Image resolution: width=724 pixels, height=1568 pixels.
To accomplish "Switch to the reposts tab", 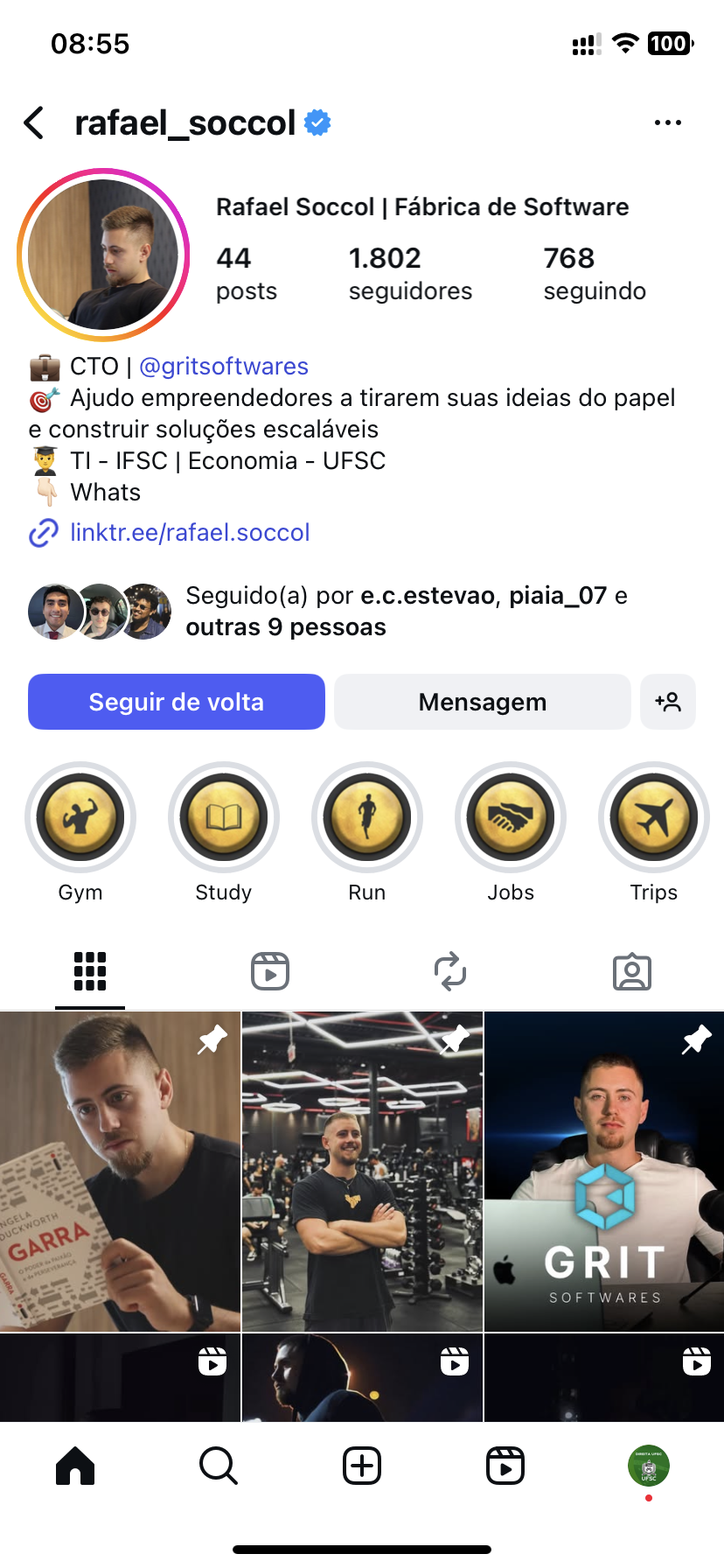I will pos(450,971).
